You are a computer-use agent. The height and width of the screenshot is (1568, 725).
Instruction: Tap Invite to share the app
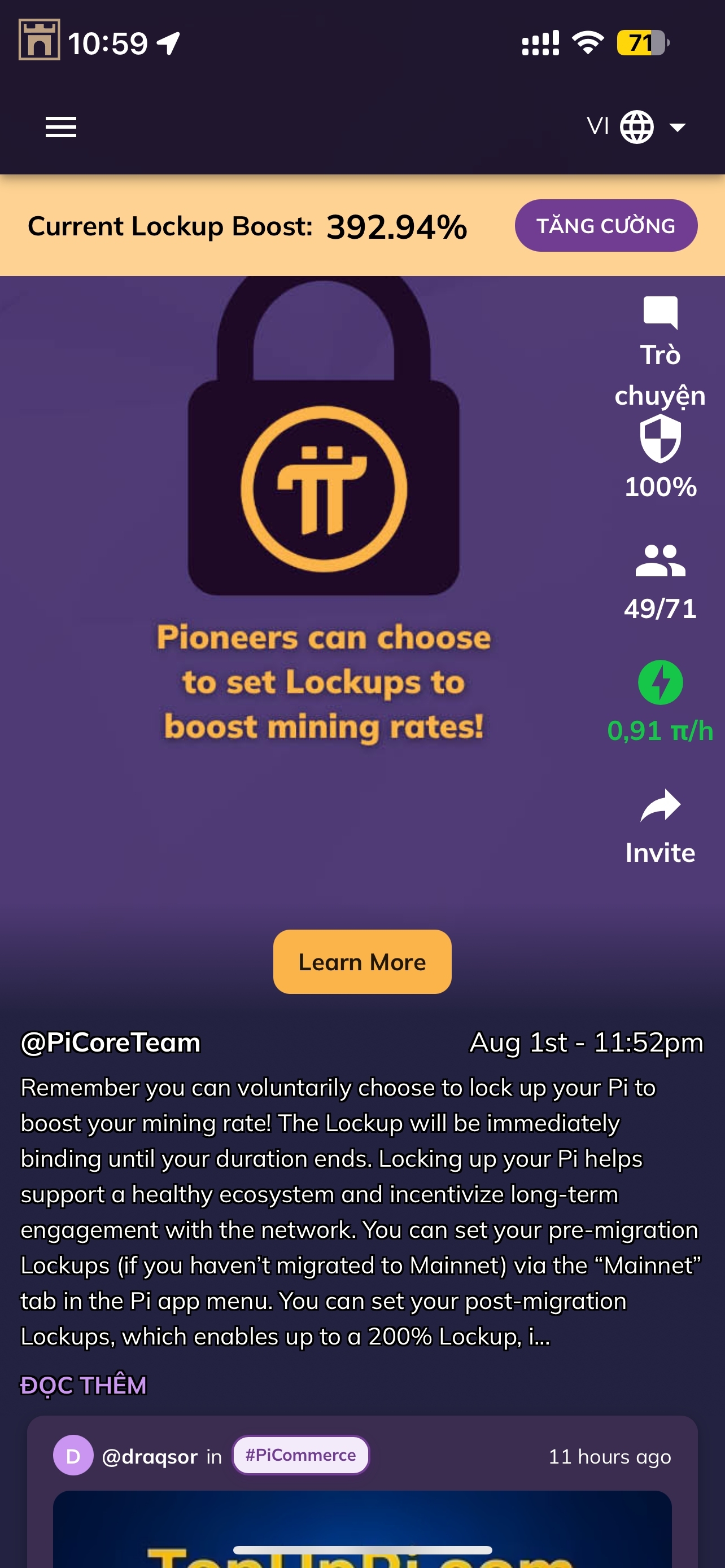coord(660,825)
